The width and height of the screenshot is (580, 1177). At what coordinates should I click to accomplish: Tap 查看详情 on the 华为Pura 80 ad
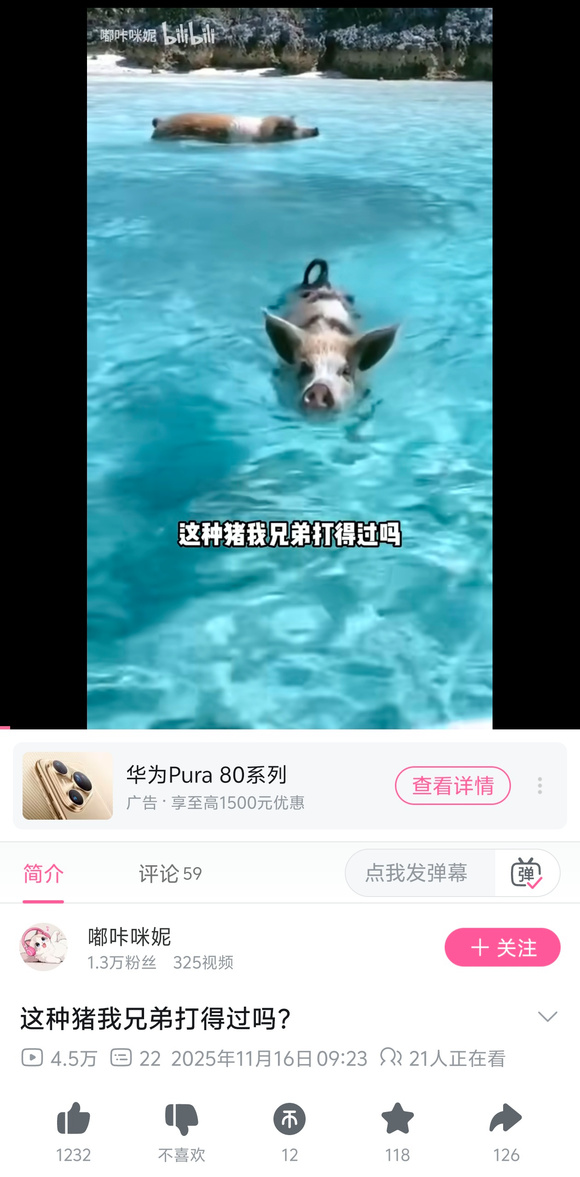tap(452, 785)
